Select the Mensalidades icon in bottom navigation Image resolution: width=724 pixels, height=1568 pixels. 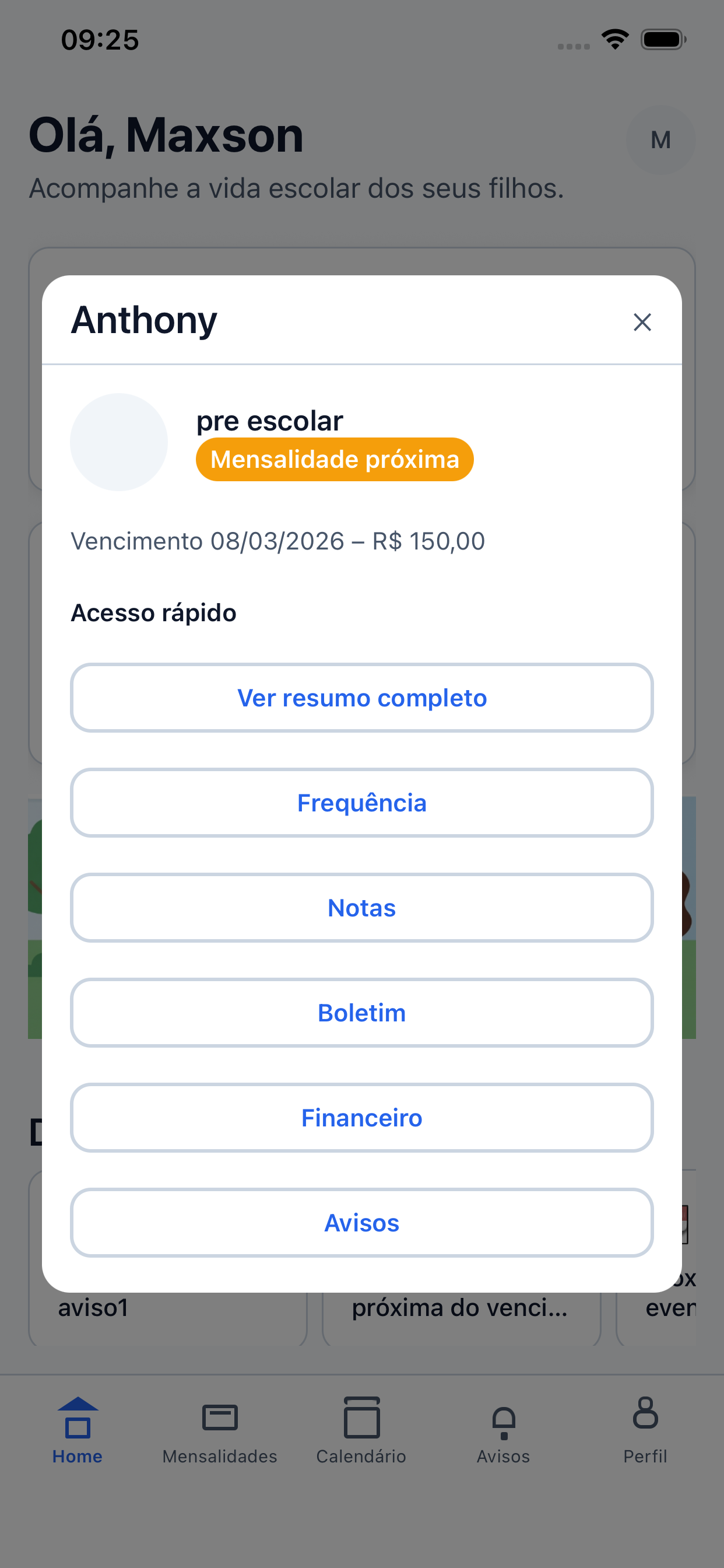(x=220, y=1418)
